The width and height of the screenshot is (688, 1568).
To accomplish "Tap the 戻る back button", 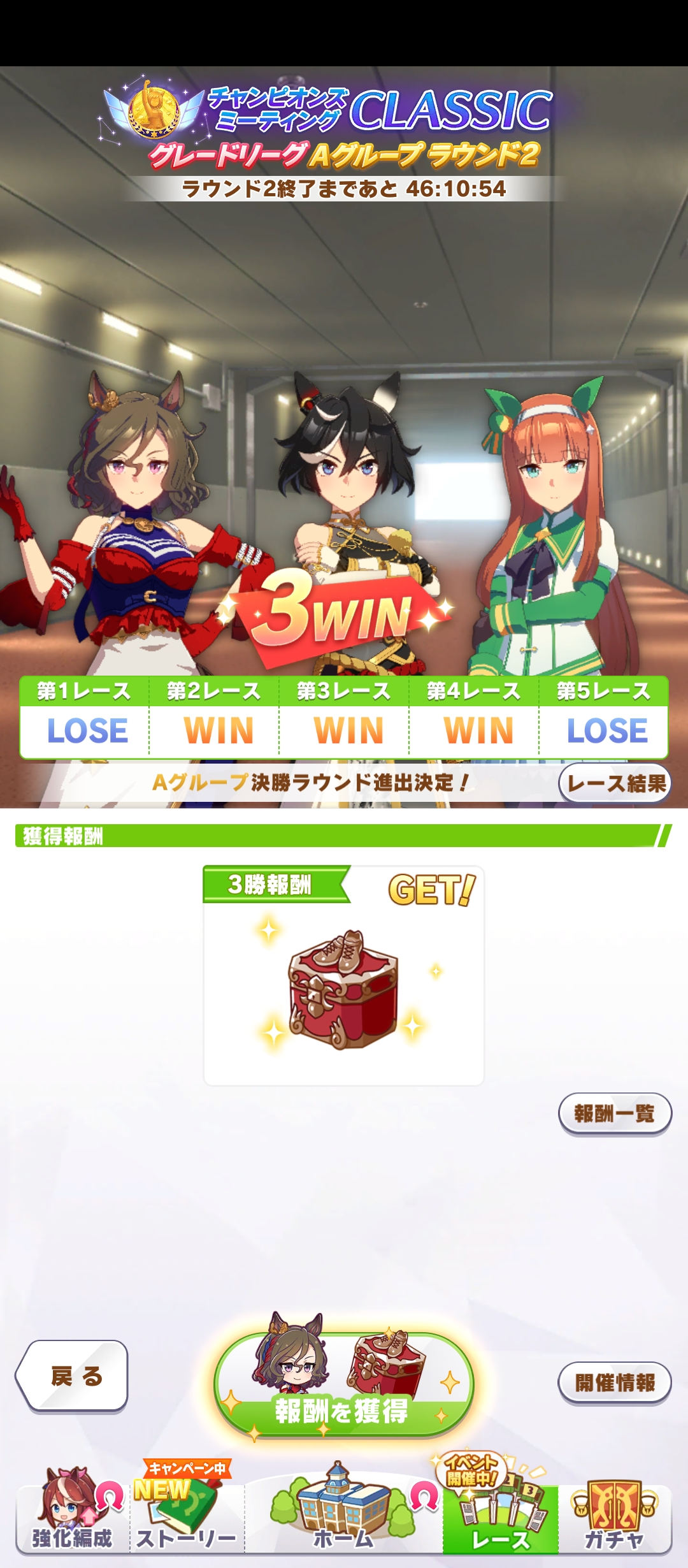I will (72, 1376).
